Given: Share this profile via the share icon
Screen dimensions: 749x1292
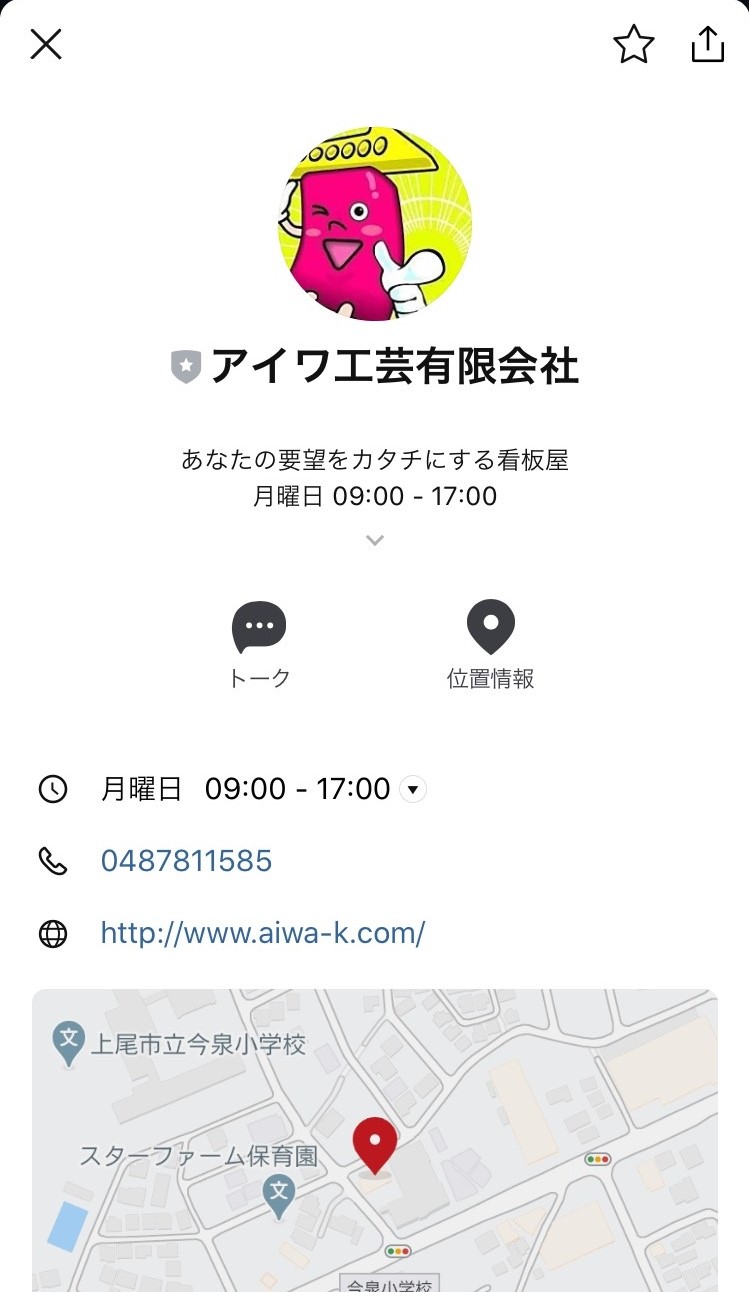Looking at the screenshot, I should click(707, 44).
